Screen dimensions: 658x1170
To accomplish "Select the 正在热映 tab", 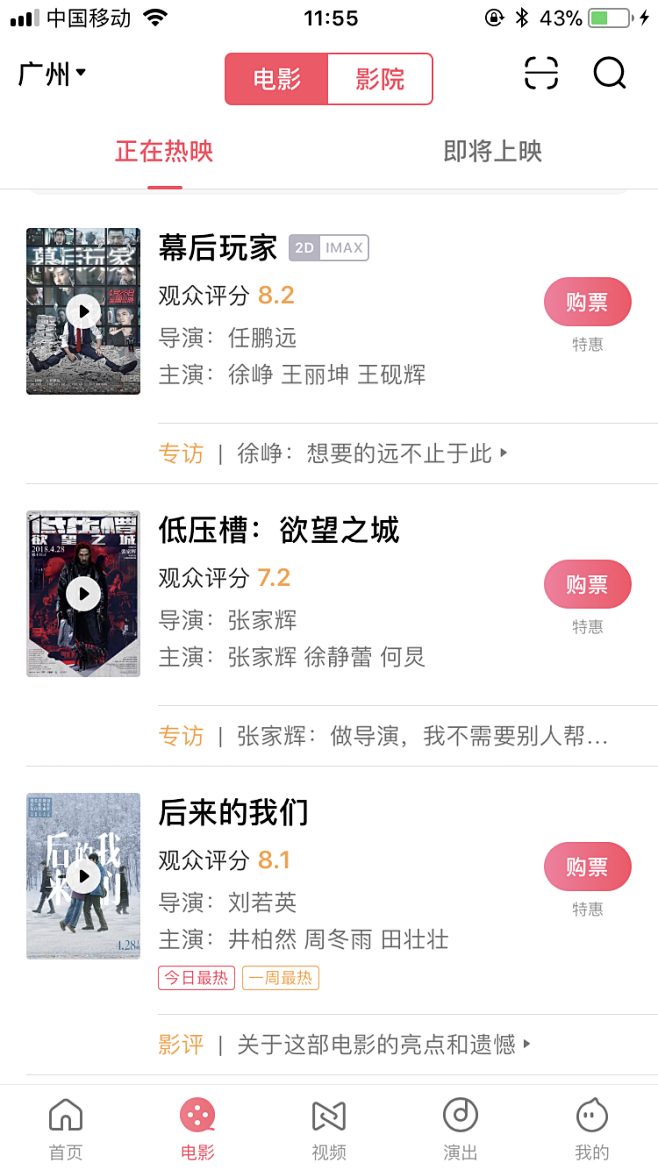I will click(x=164, y=152).
